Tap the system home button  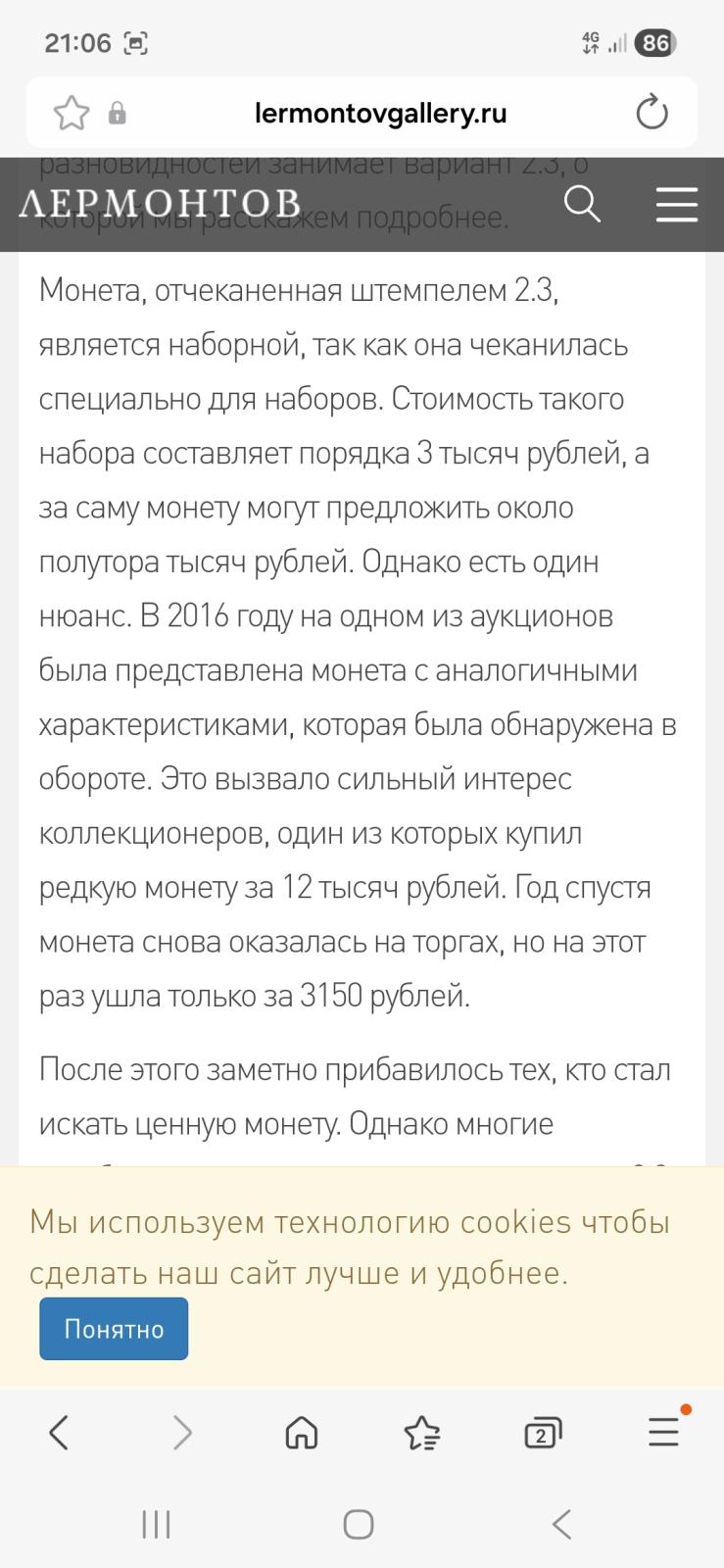(359, 1524)
